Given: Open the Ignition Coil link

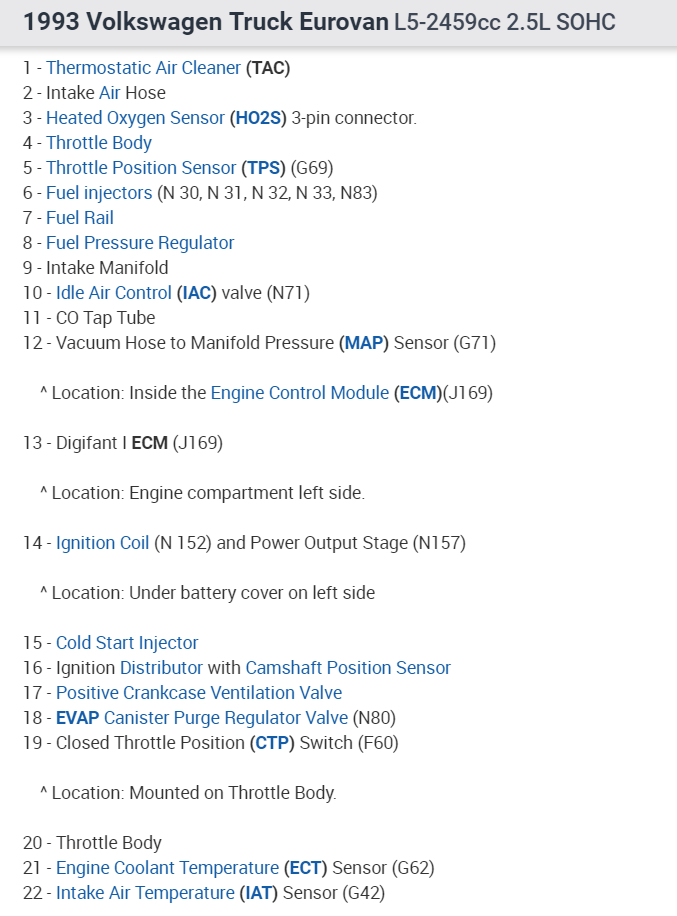Looking at the screenshot, I should pyautogui.click(x=102, y=543).
